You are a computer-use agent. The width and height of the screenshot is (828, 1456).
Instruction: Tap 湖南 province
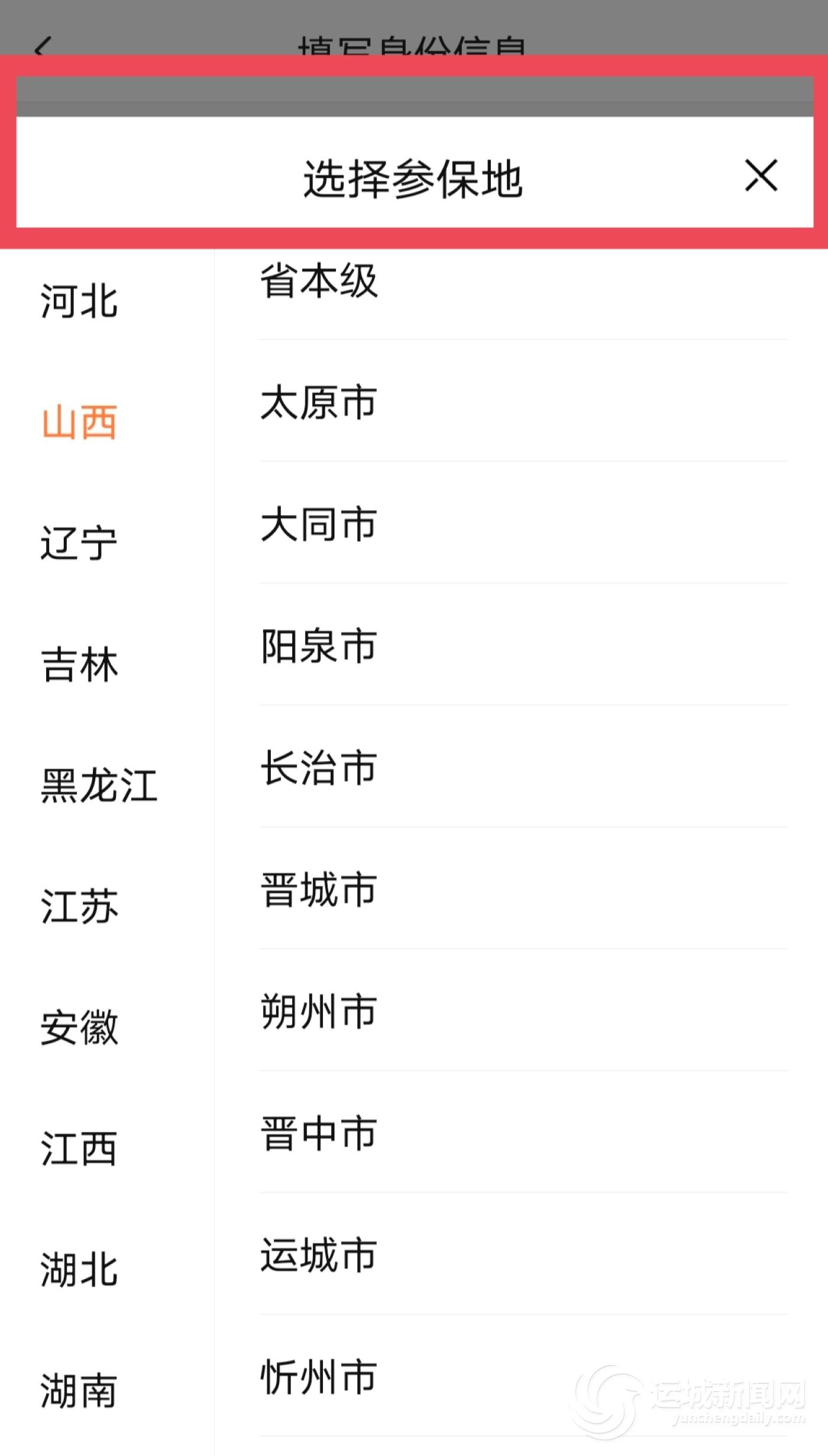point(79,1391)
